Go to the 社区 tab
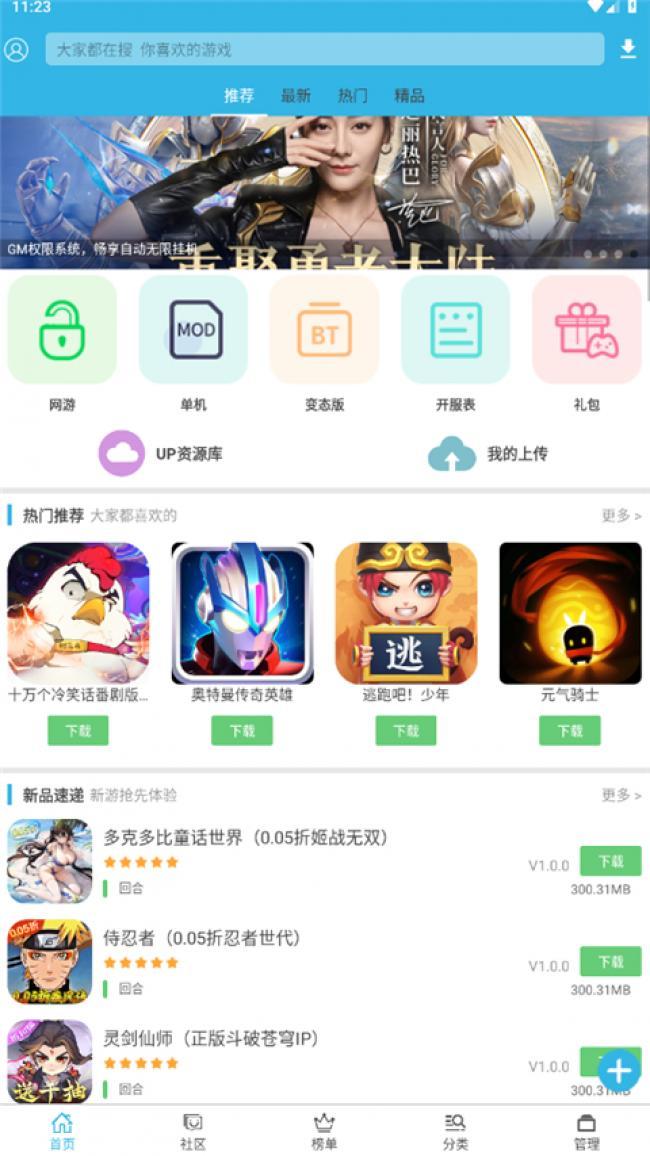The height and width of the screenshot is (1156, 650). 193,1131
